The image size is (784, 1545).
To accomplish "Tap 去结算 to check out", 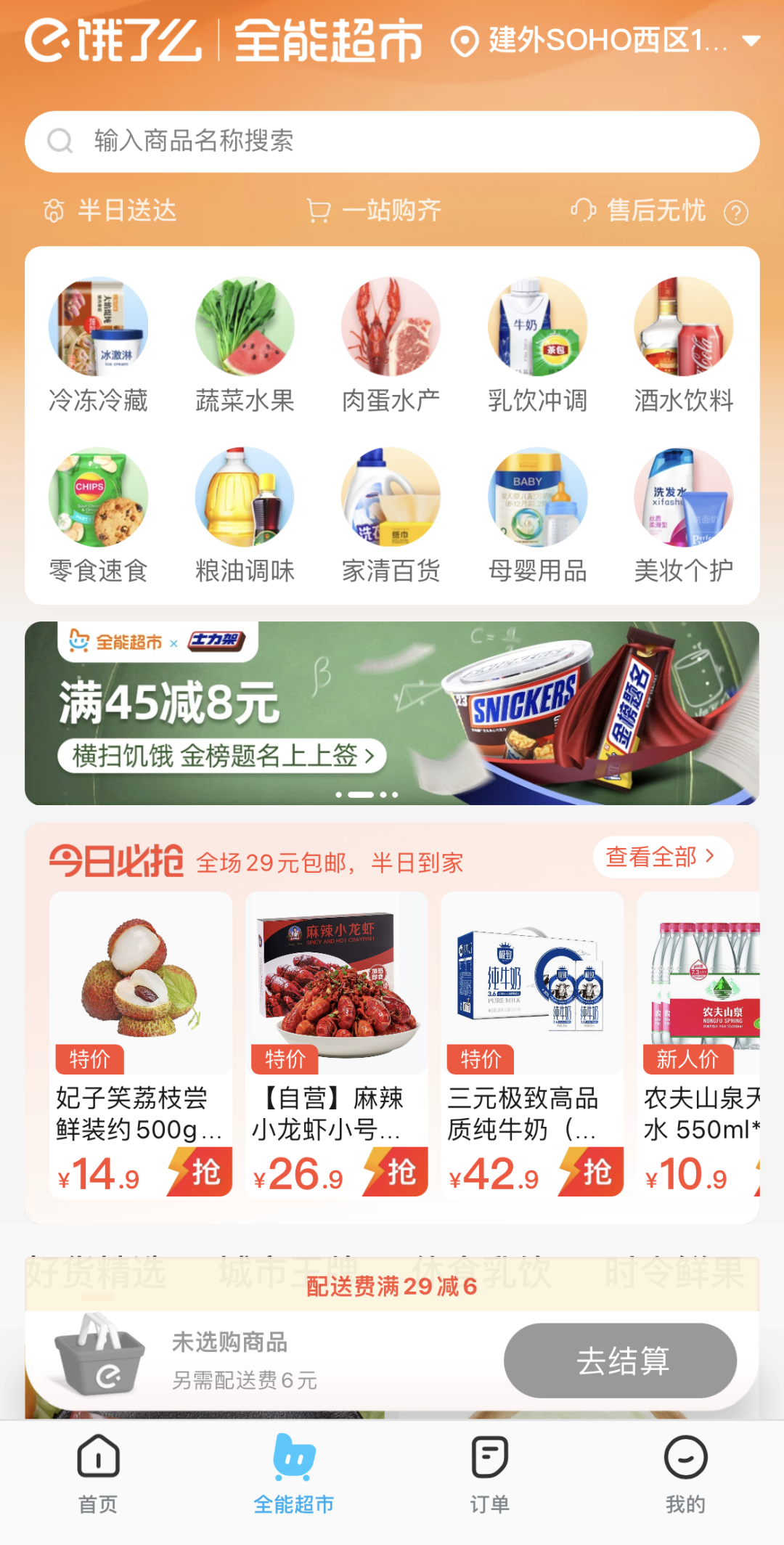I will (620, 1360).
